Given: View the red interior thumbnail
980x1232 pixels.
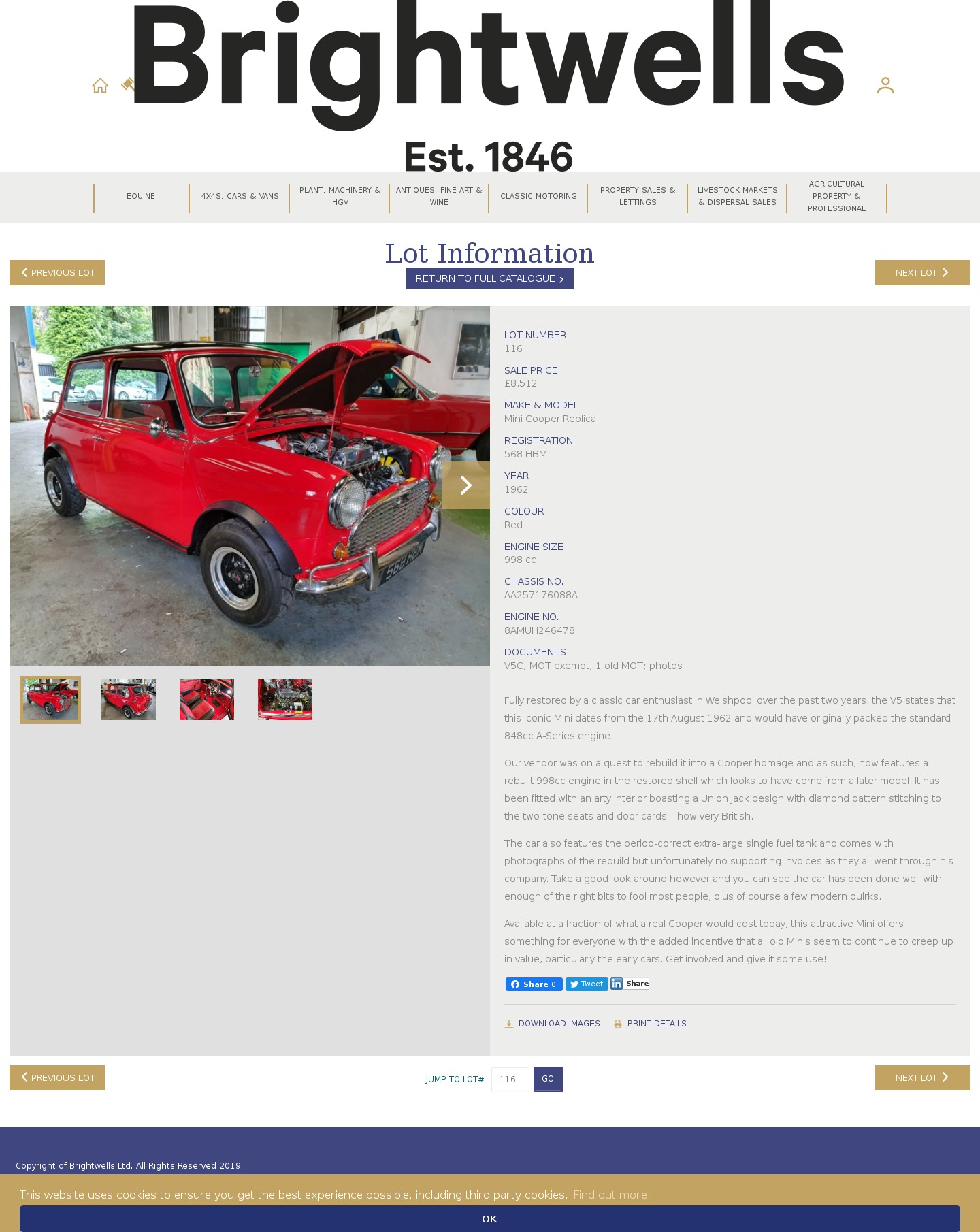Looking at the screenshot, I should tap(207, 700).
